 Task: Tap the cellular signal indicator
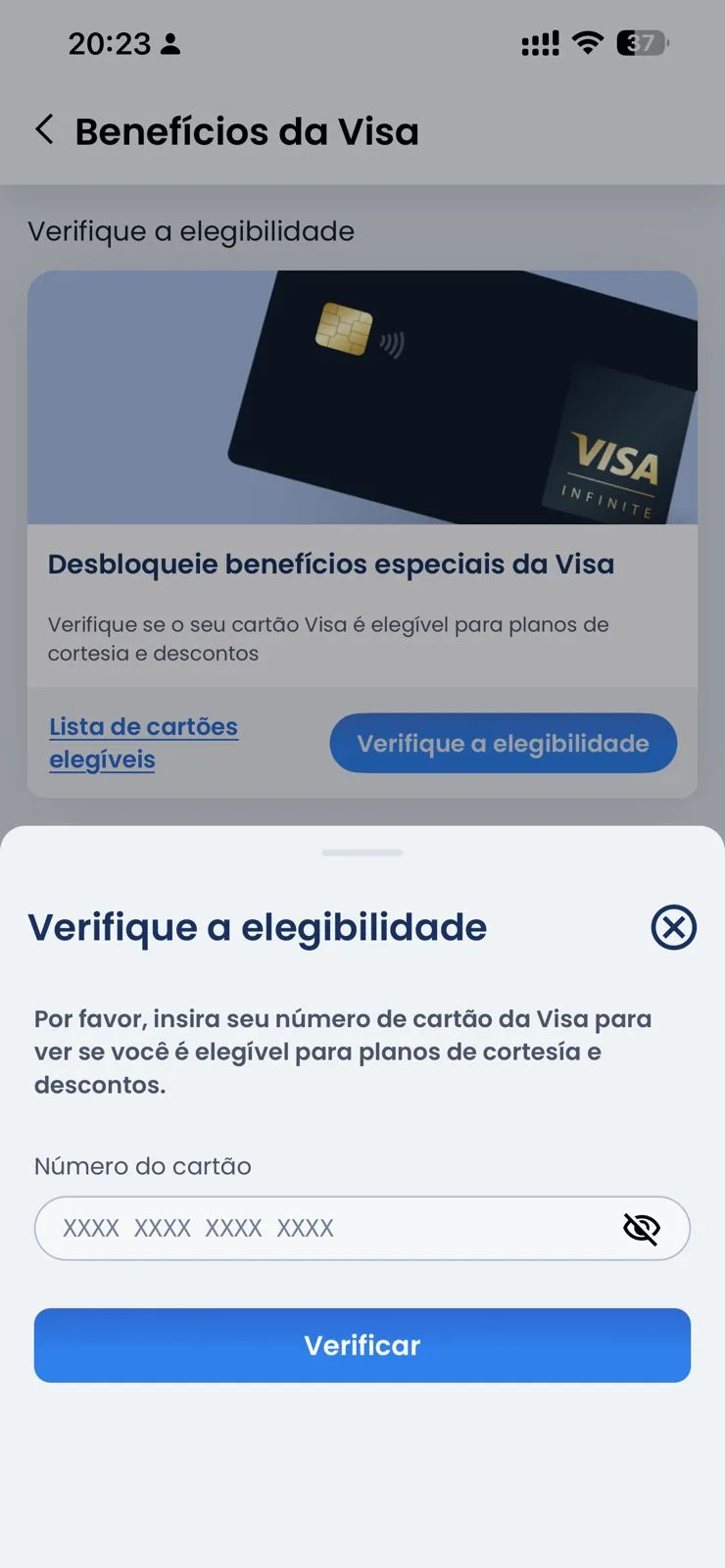click(538, 43)
